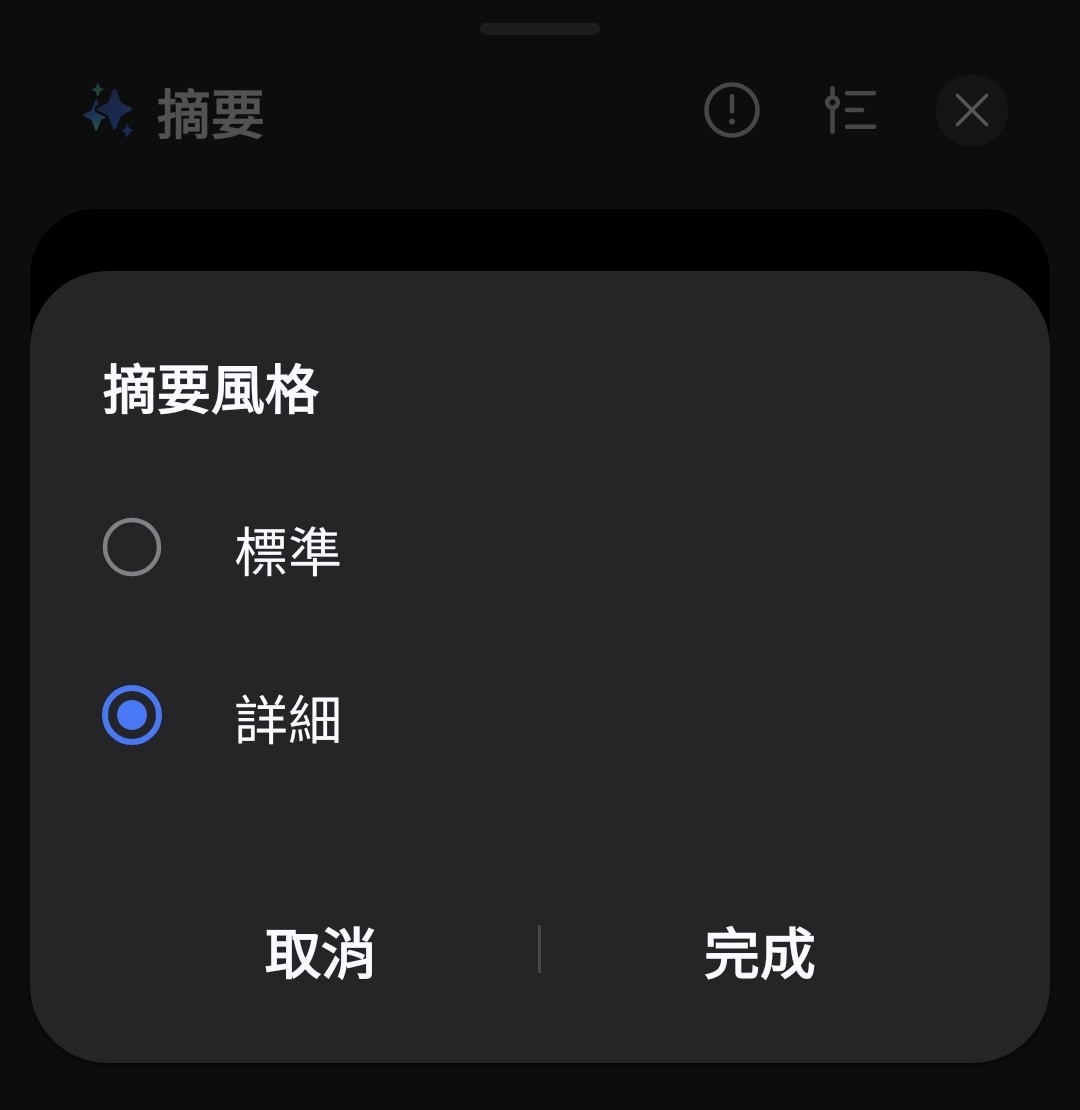Confirm with the 完成 button
1080x1110 pixels.
[759, 952]
